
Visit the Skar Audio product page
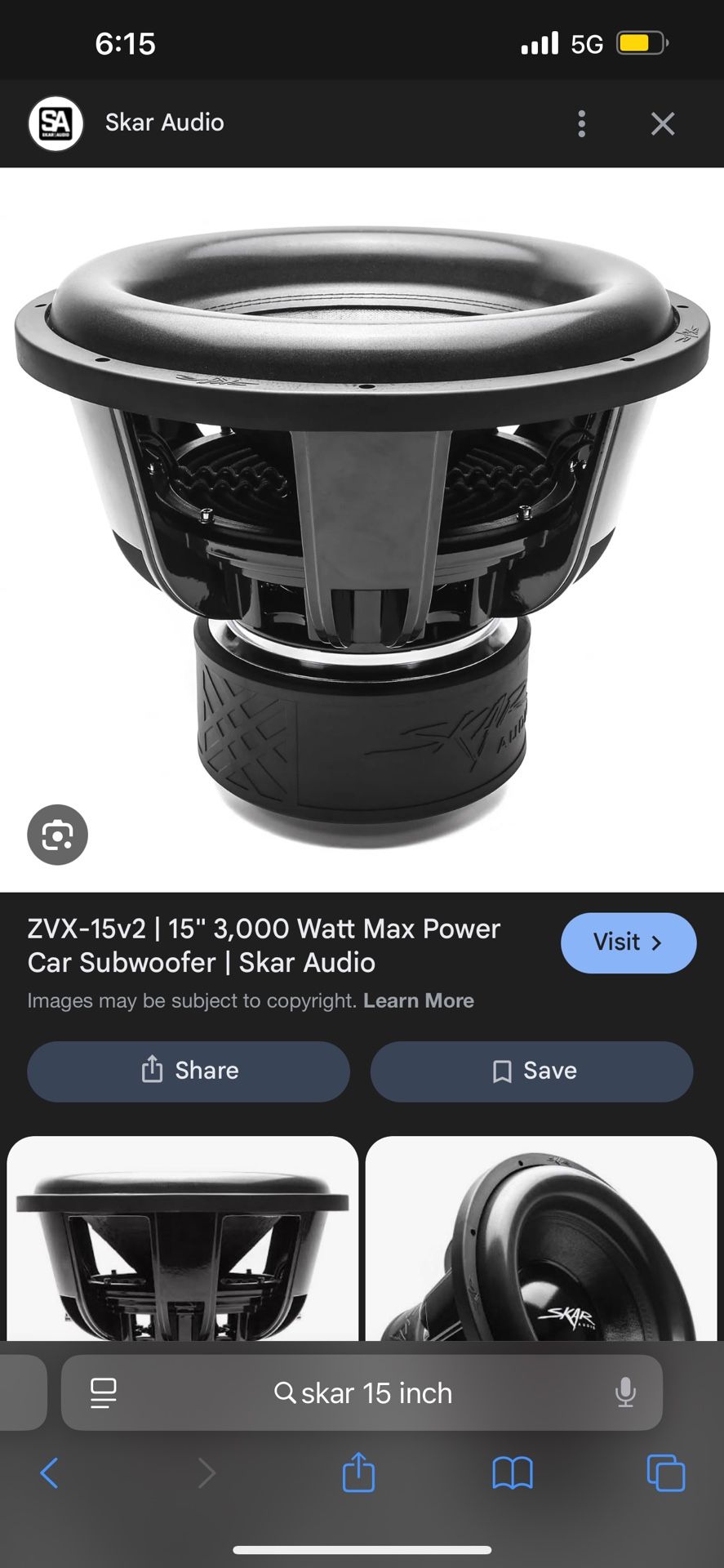click(x=628, y=942)
